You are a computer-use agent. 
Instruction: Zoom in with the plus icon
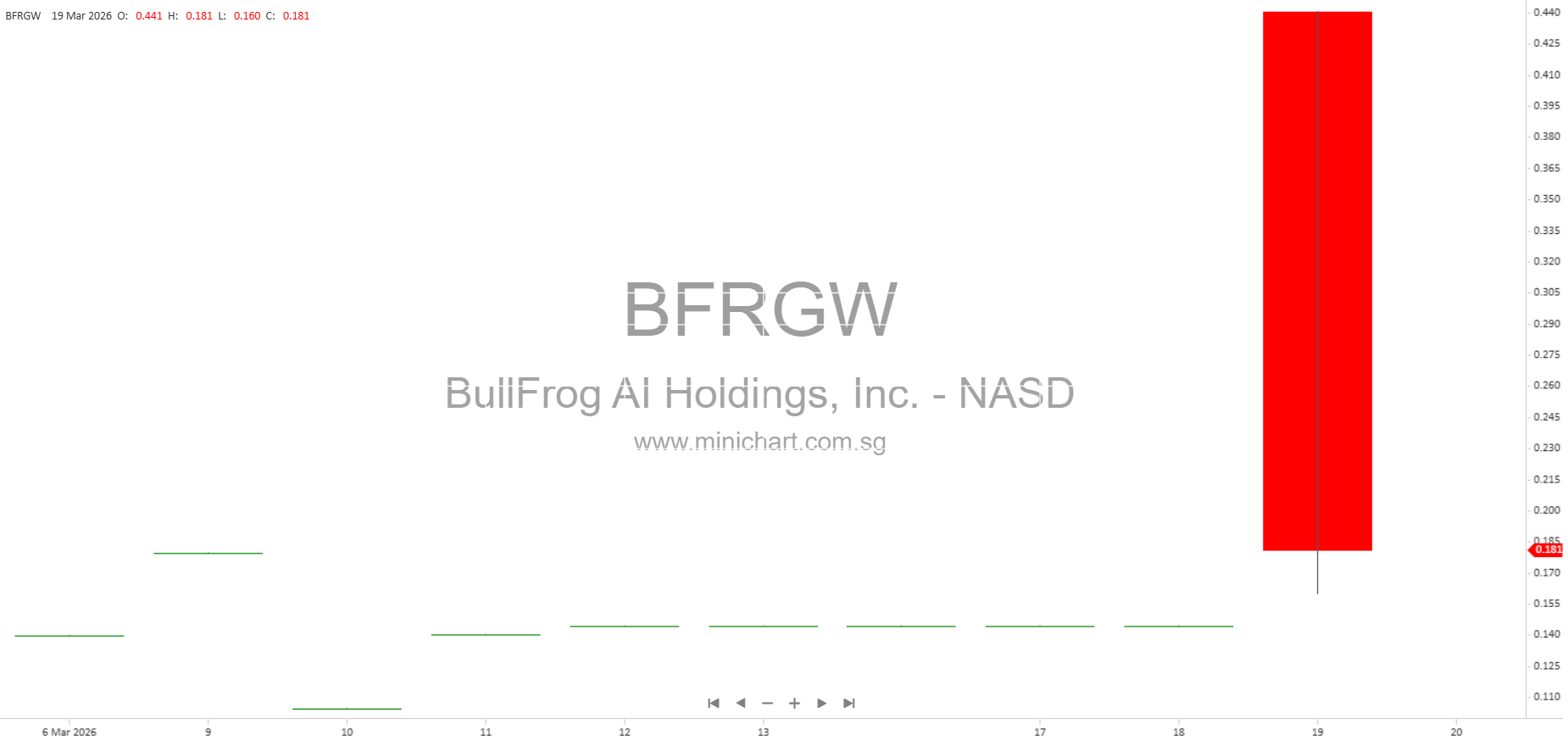click(794, 703)
